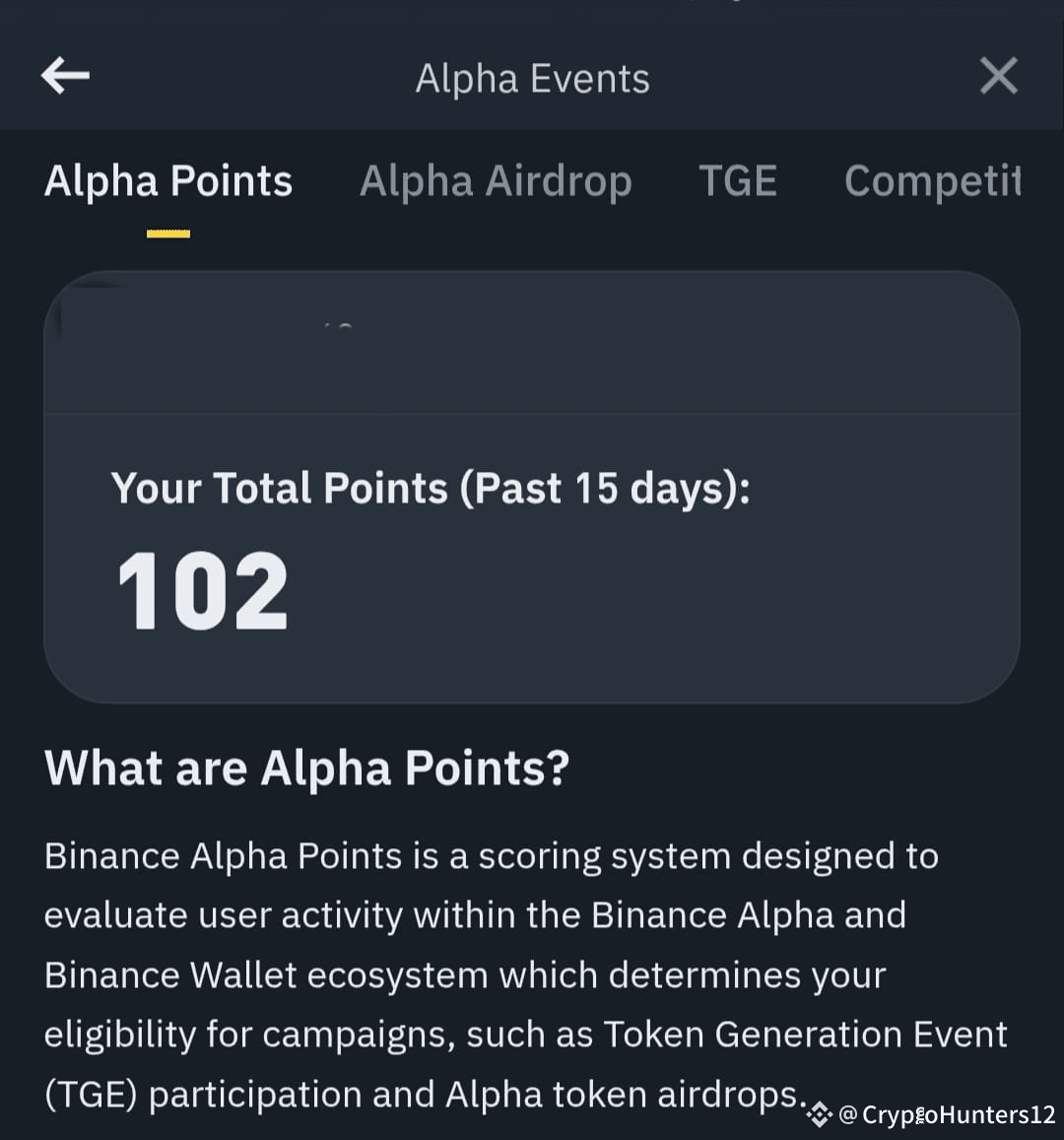View the Competition tab
Image resolution: width=1064 pixels, height=1140 pixels.
pyautogui.click(x=931, y=180)
